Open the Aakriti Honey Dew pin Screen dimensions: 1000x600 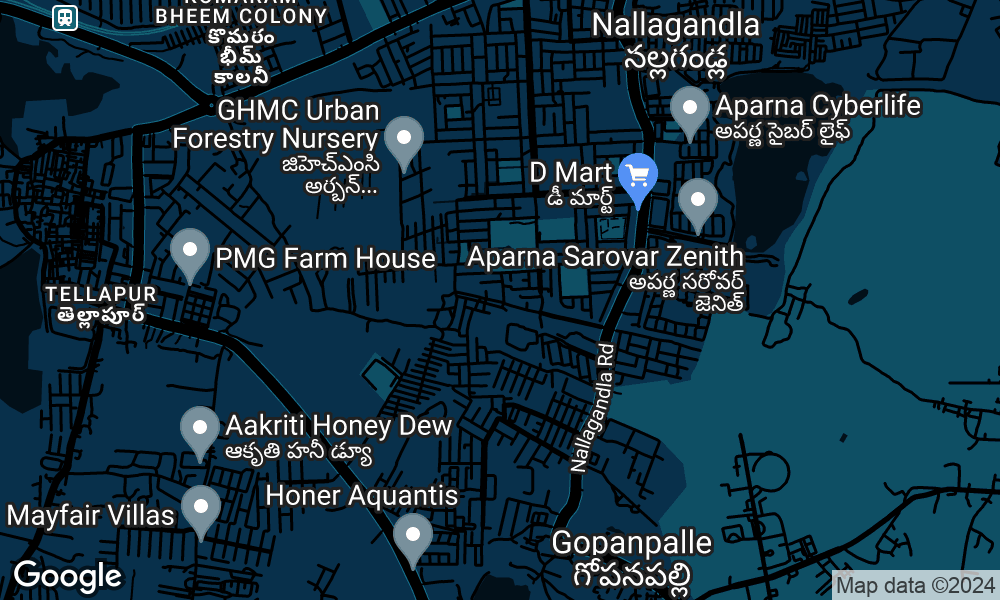200,429
